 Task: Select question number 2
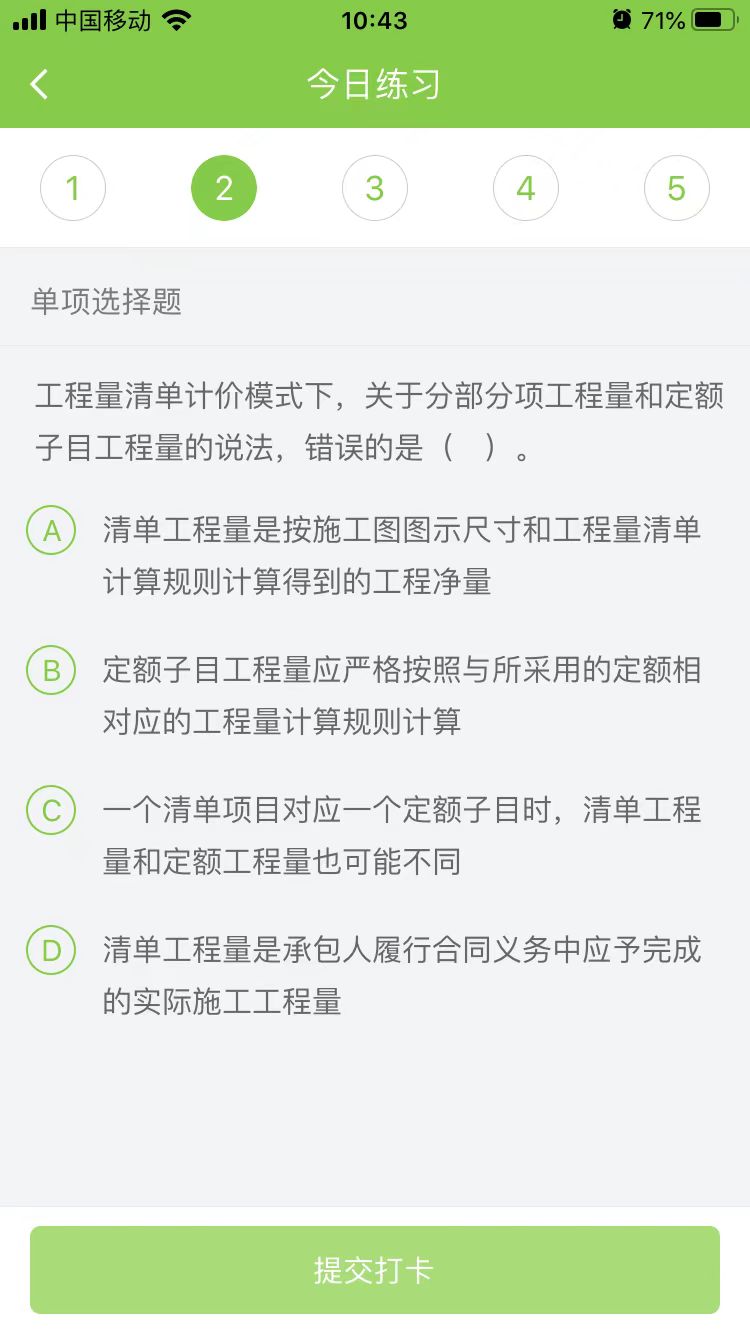coord(224,188)
